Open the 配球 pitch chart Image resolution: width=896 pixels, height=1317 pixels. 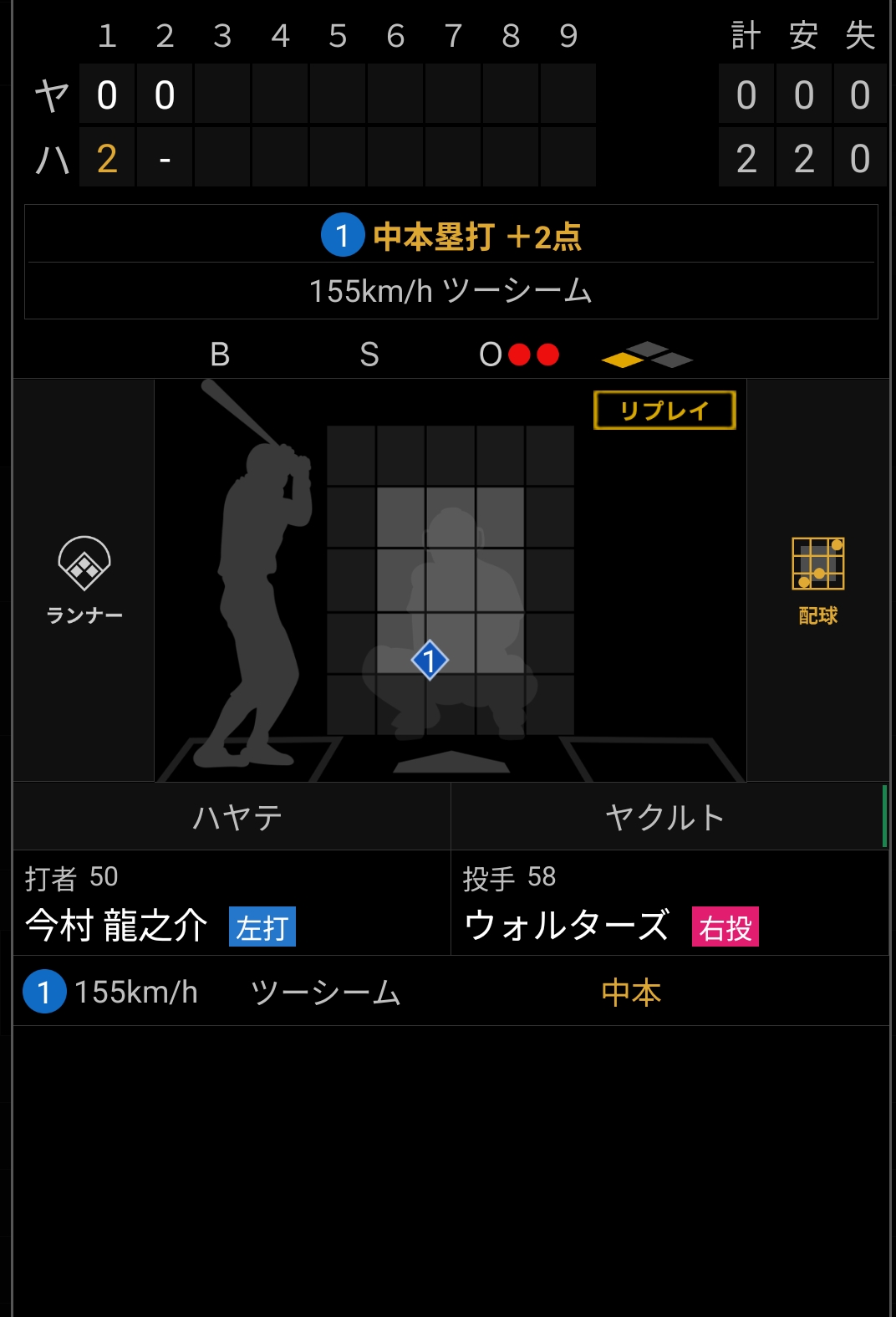coord(817,579)
